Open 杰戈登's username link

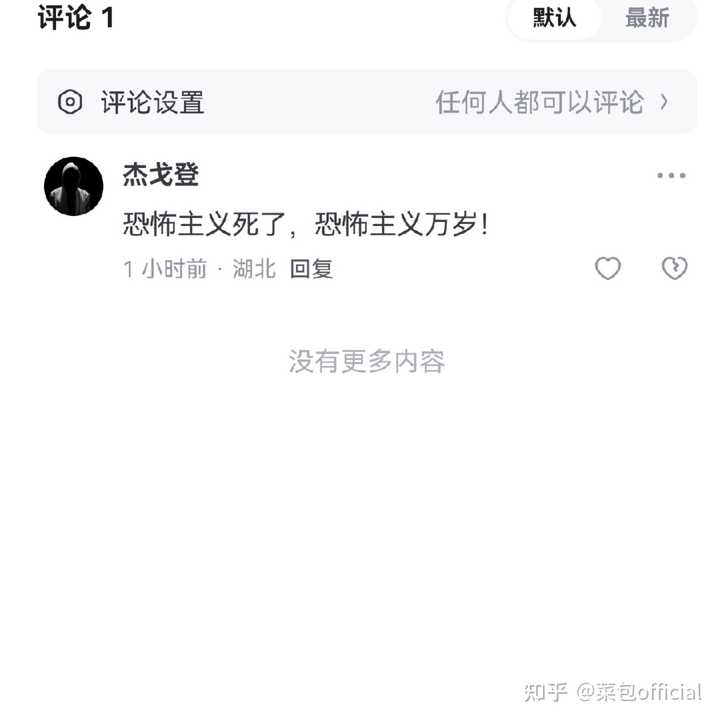(161, 175)
